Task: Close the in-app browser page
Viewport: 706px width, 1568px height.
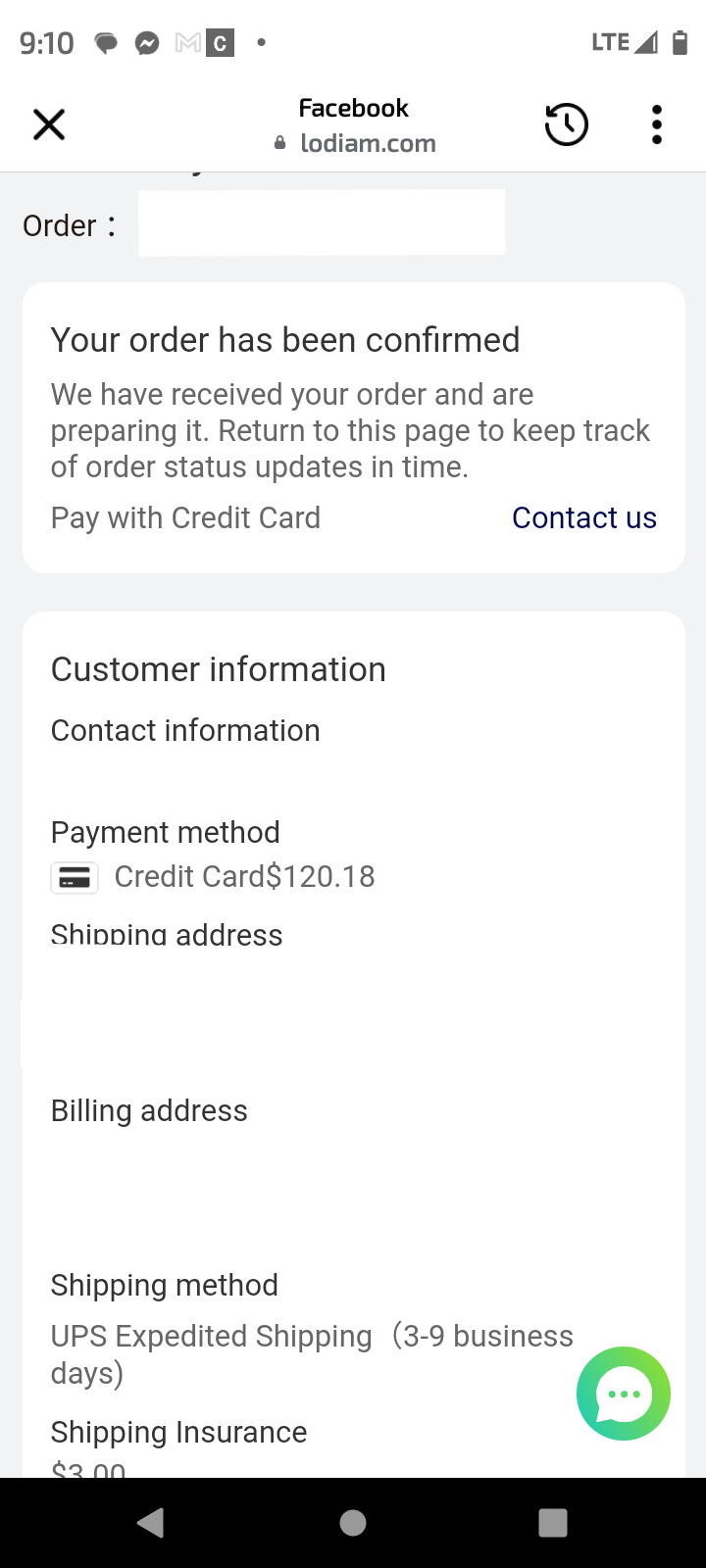Action: pyautogui.click(x=49, y=124)
